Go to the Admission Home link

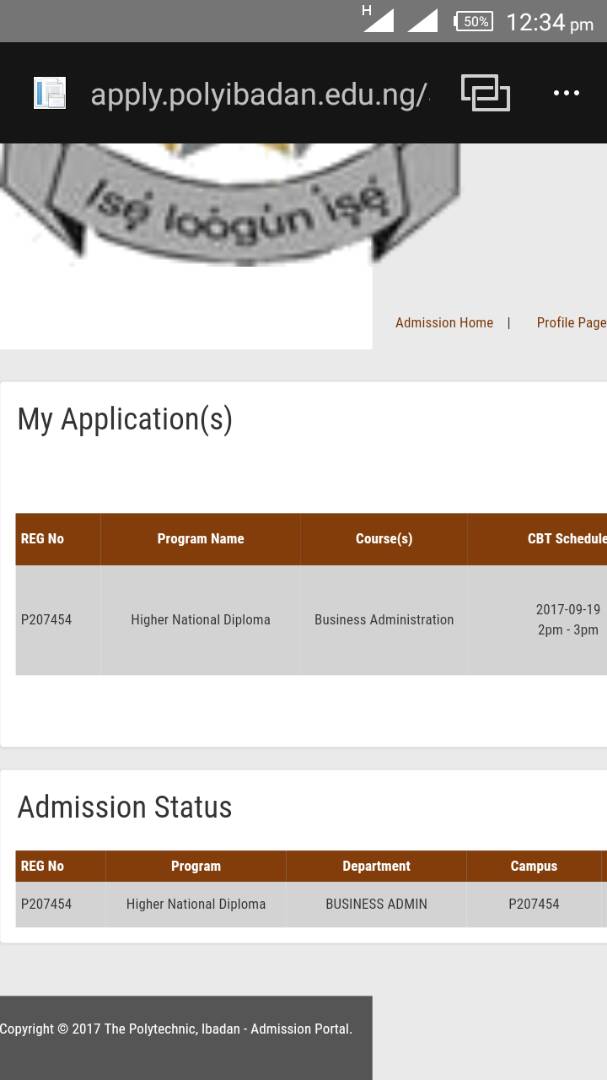click(x=444, y=323)
